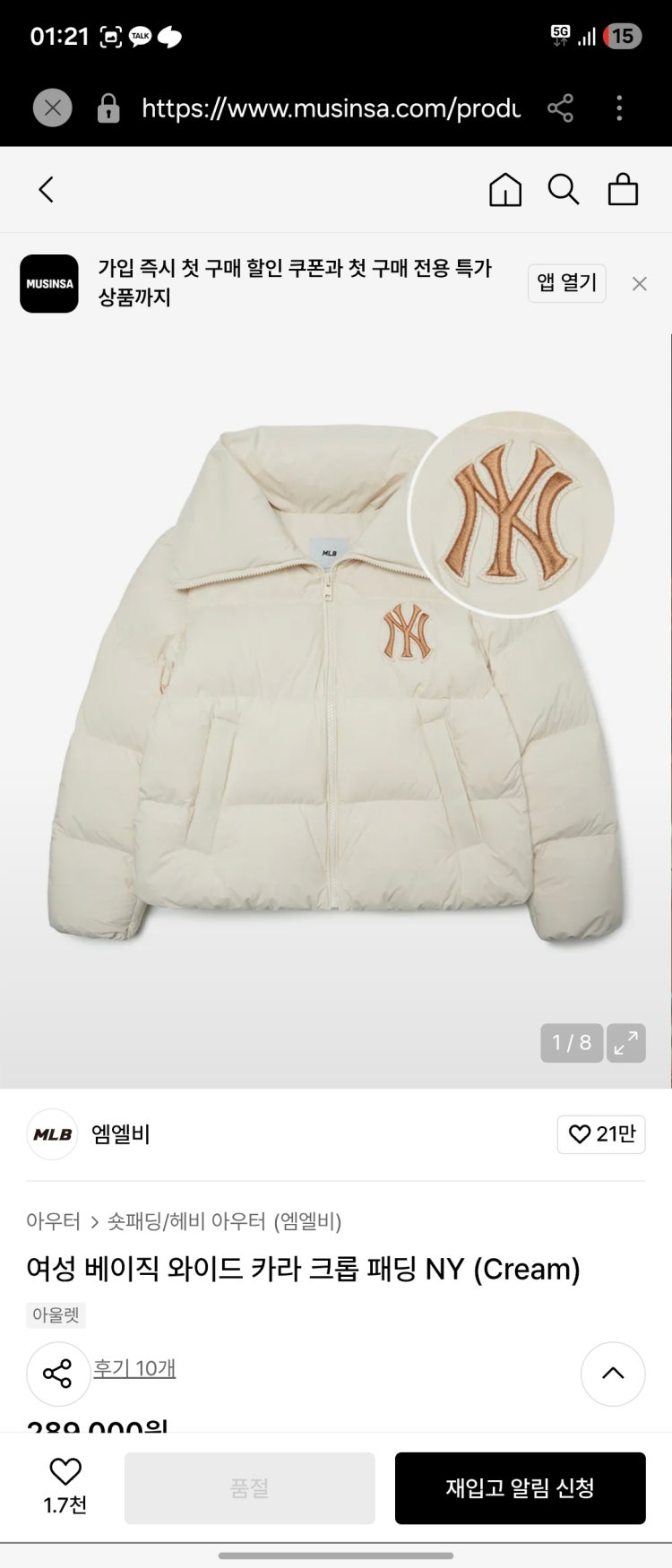Tap the 앱 열기 button
672x1568 pixels.
tap(566, 283)
